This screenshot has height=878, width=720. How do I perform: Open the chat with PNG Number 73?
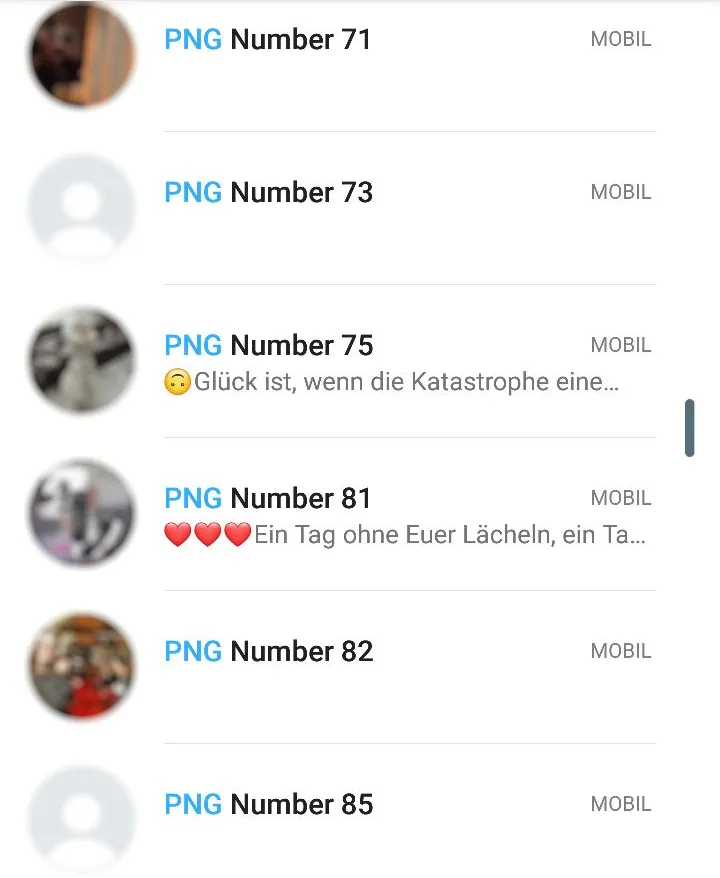pyautogui.click(x=268, y=192)
